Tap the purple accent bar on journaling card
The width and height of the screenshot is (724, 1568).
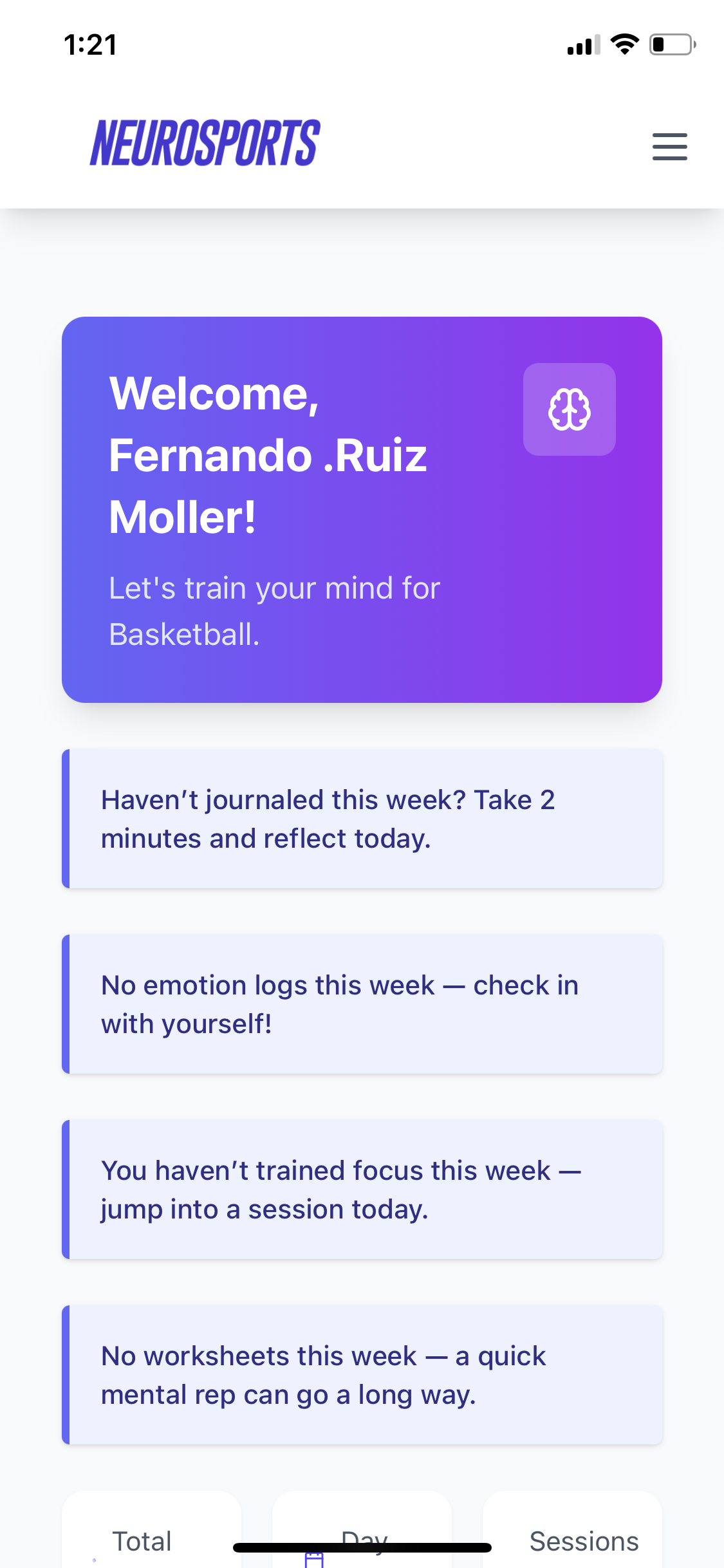pyautogui.click(x=66, y=818)
